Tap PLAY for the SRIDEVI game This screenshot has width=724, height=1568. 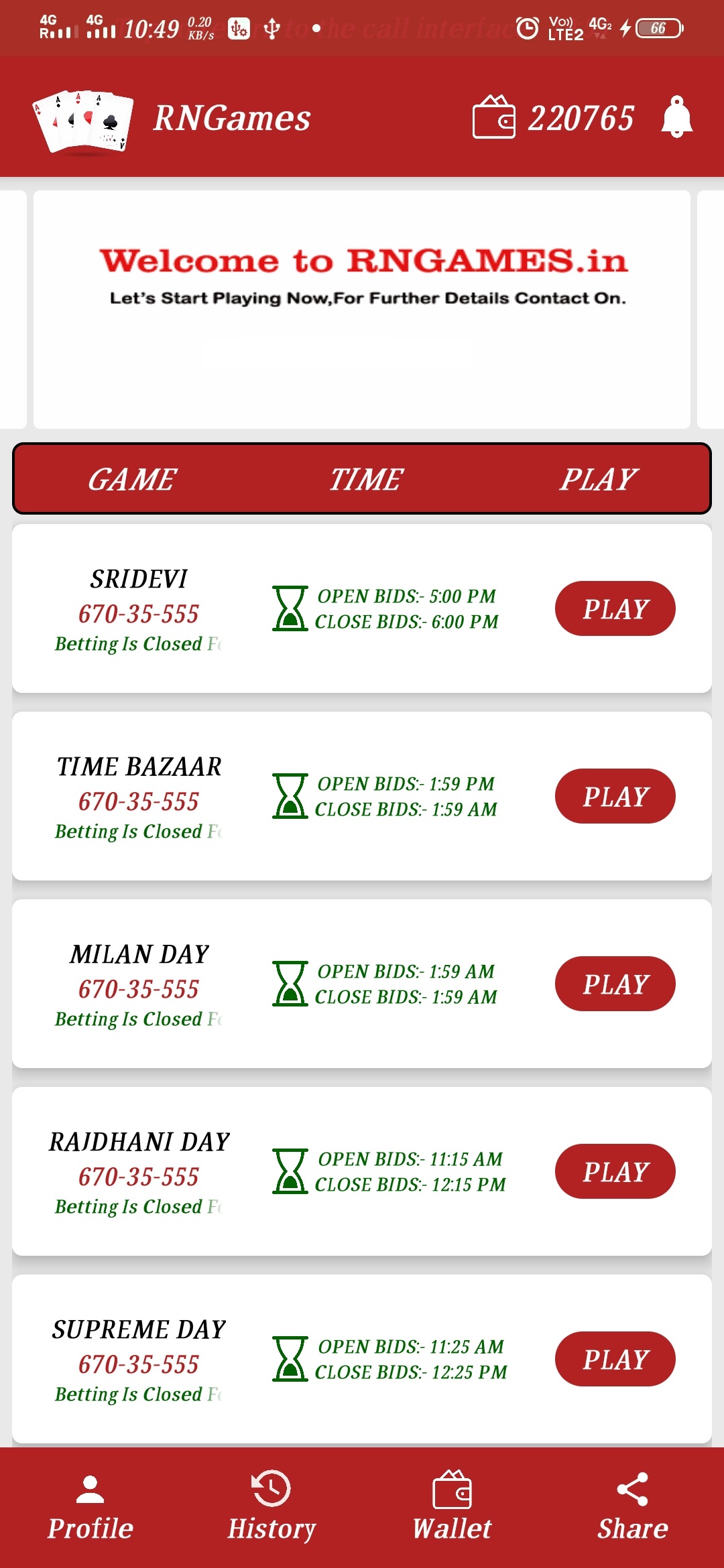(x=615, y=608)
